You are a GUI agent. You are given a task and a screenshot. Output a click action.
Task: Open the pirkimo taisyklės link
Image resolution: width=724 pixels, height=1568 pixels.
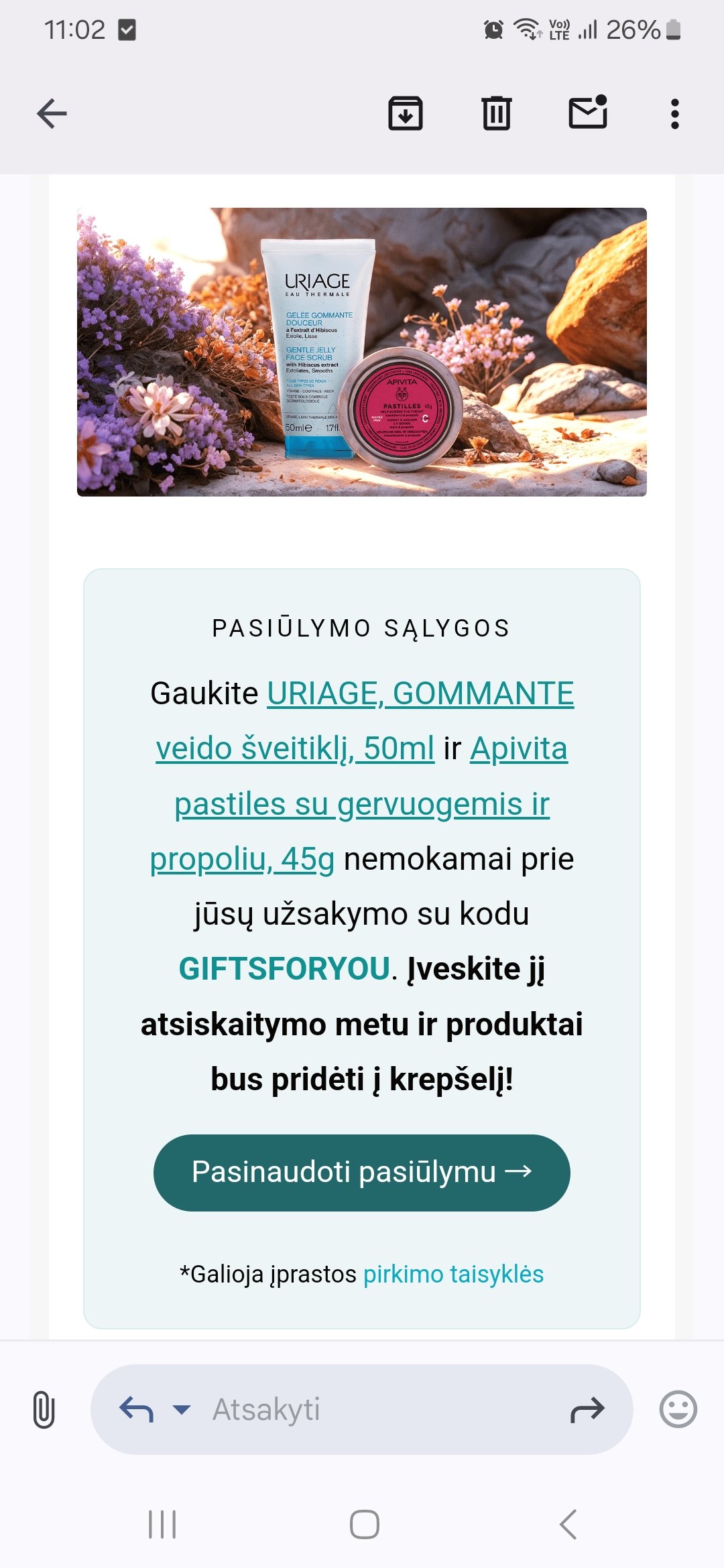[x=453, y=1274]
